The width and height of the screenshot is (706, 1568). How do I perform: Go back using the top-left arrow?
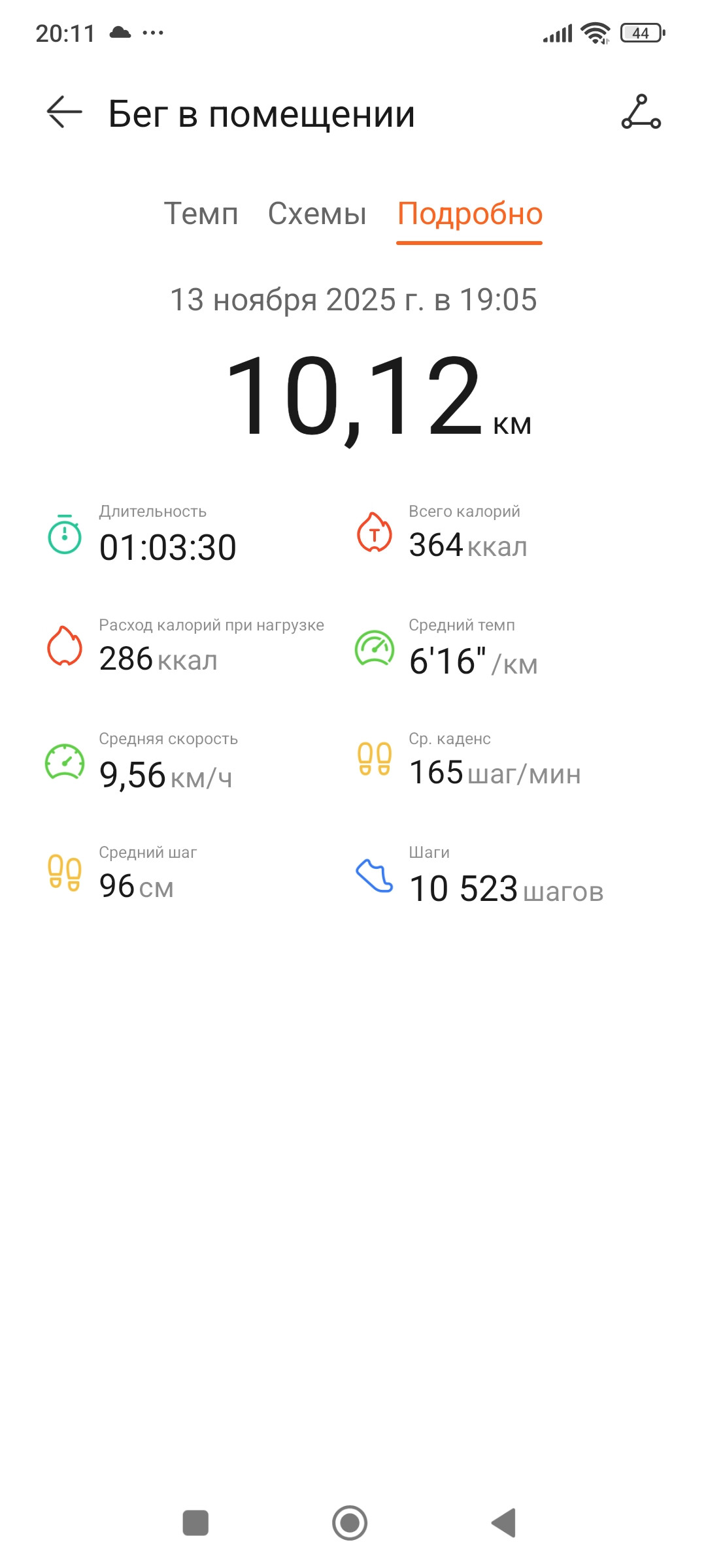tap(65, 112)
